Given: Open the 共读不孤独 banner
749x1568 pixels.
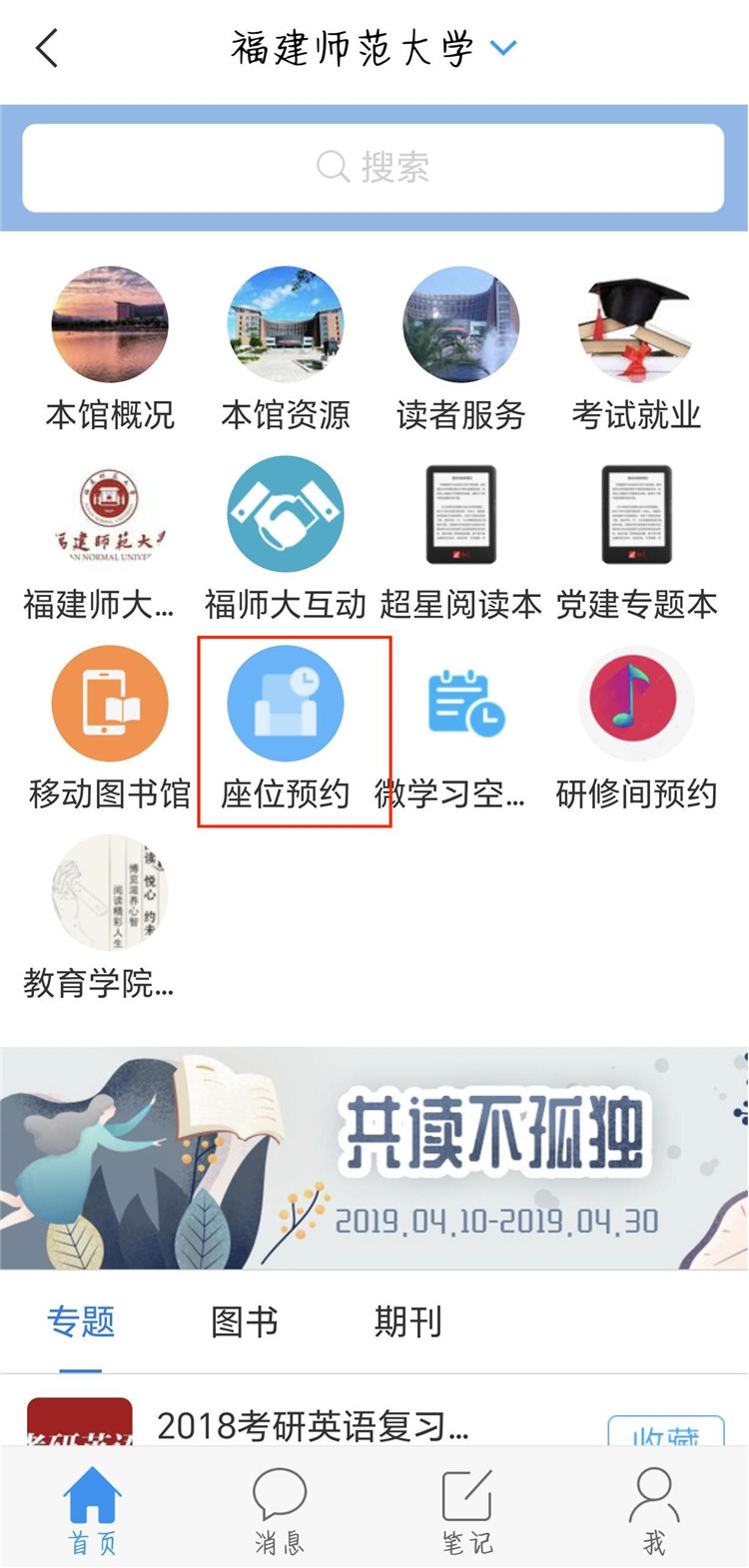Looking at the screenshot, I should pyautogui.click(x=374, y=1158).
